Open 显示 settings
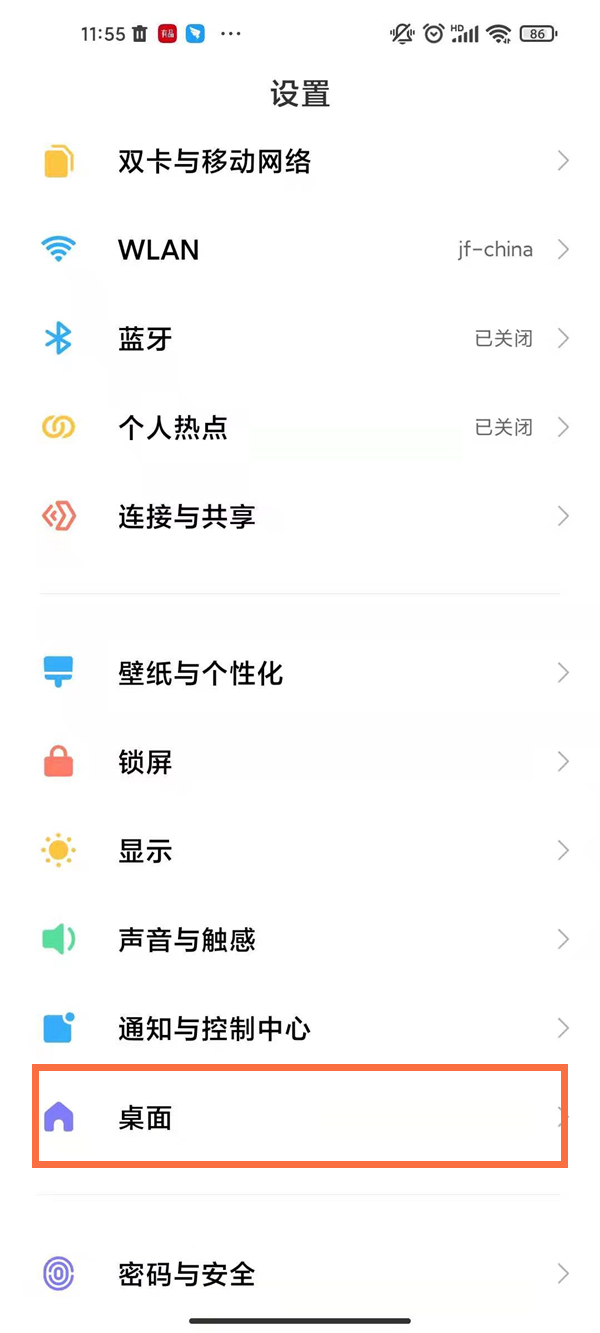The image size is (600, 1333). (x=146, y=851)
